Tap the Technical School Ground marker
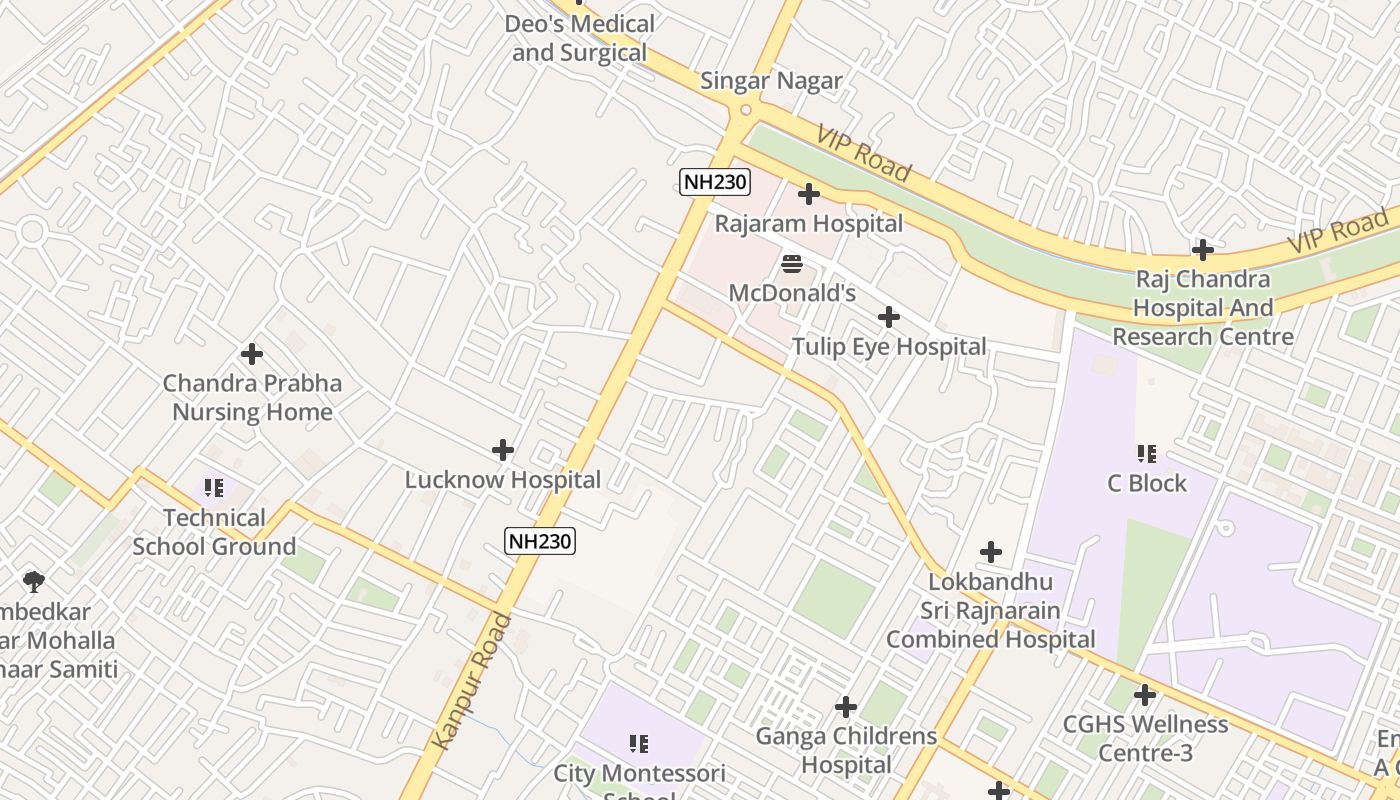1400x800 pixels. 214,488
